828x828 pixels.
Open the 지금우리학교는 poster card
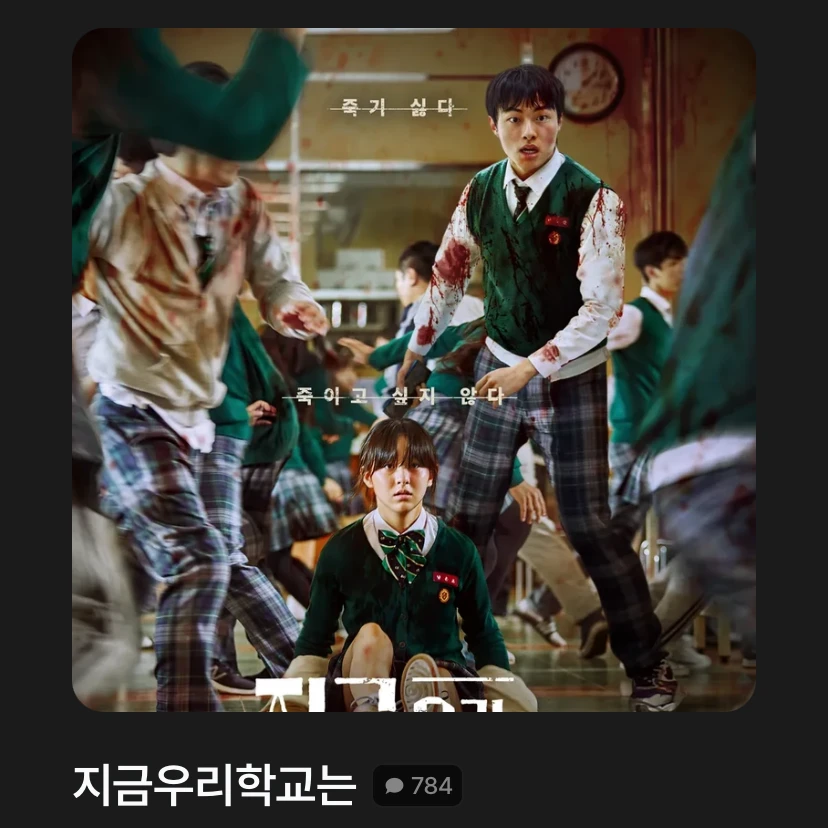(x=414, y=370)
